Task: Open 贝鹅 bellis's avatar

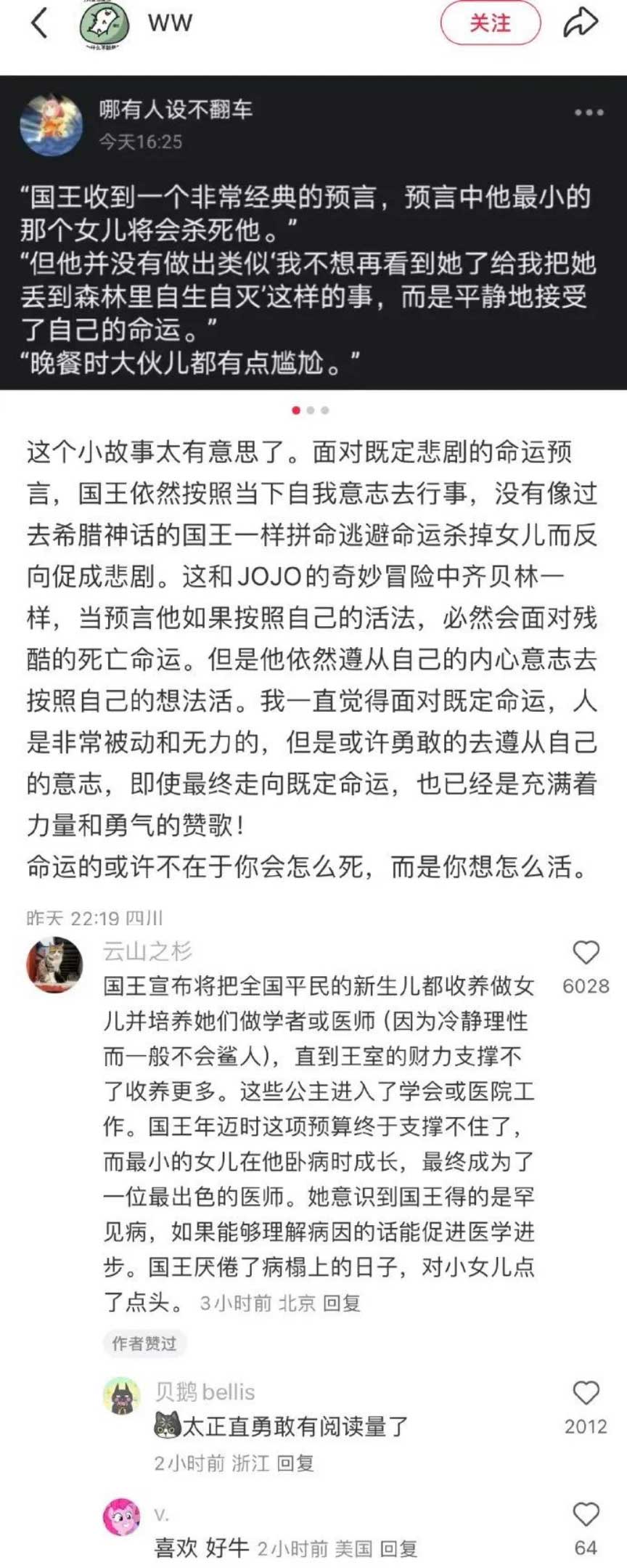Action: [121, 1395]
